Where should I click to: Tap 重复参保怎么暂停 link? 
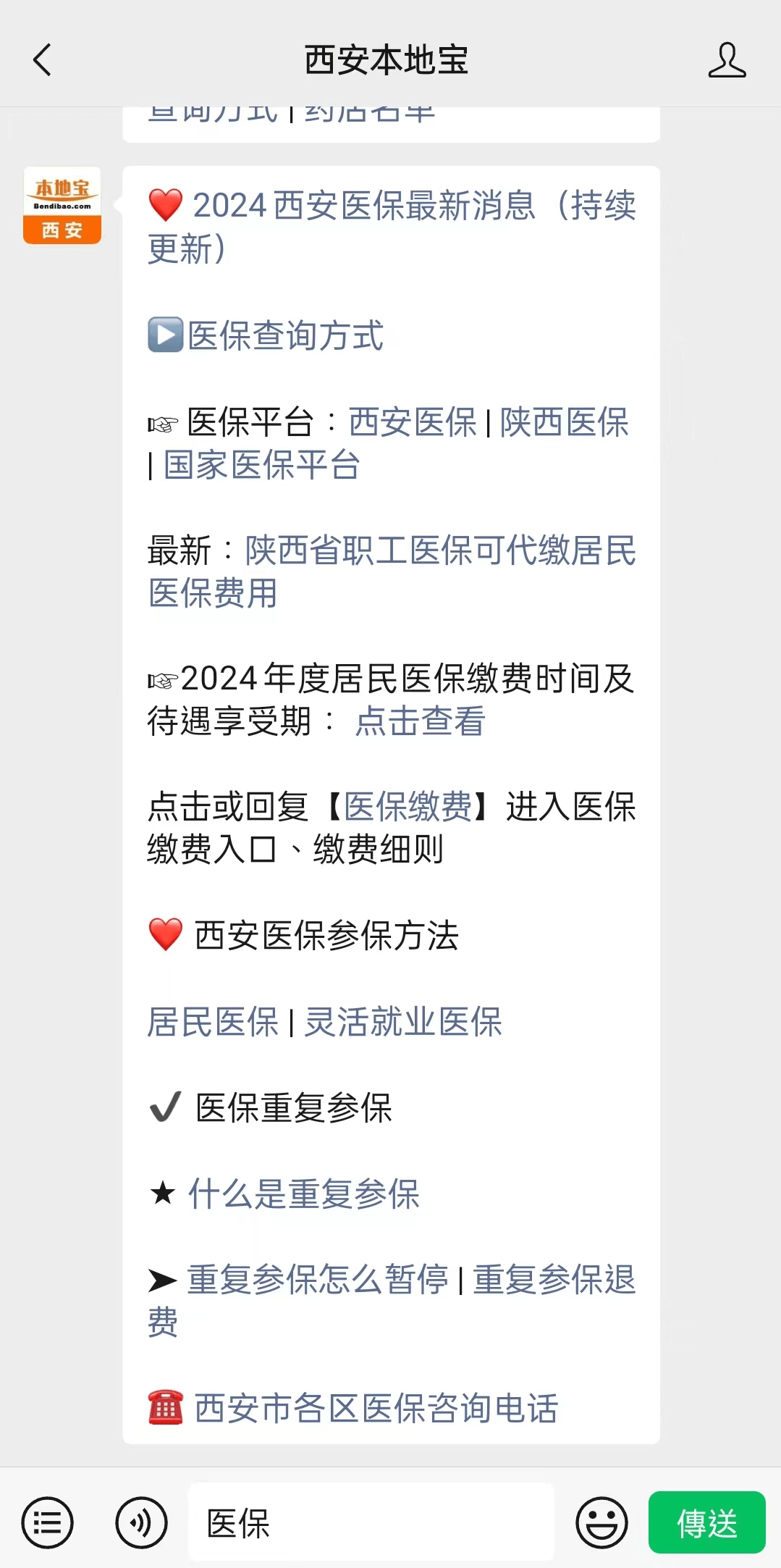(317, 1281)
